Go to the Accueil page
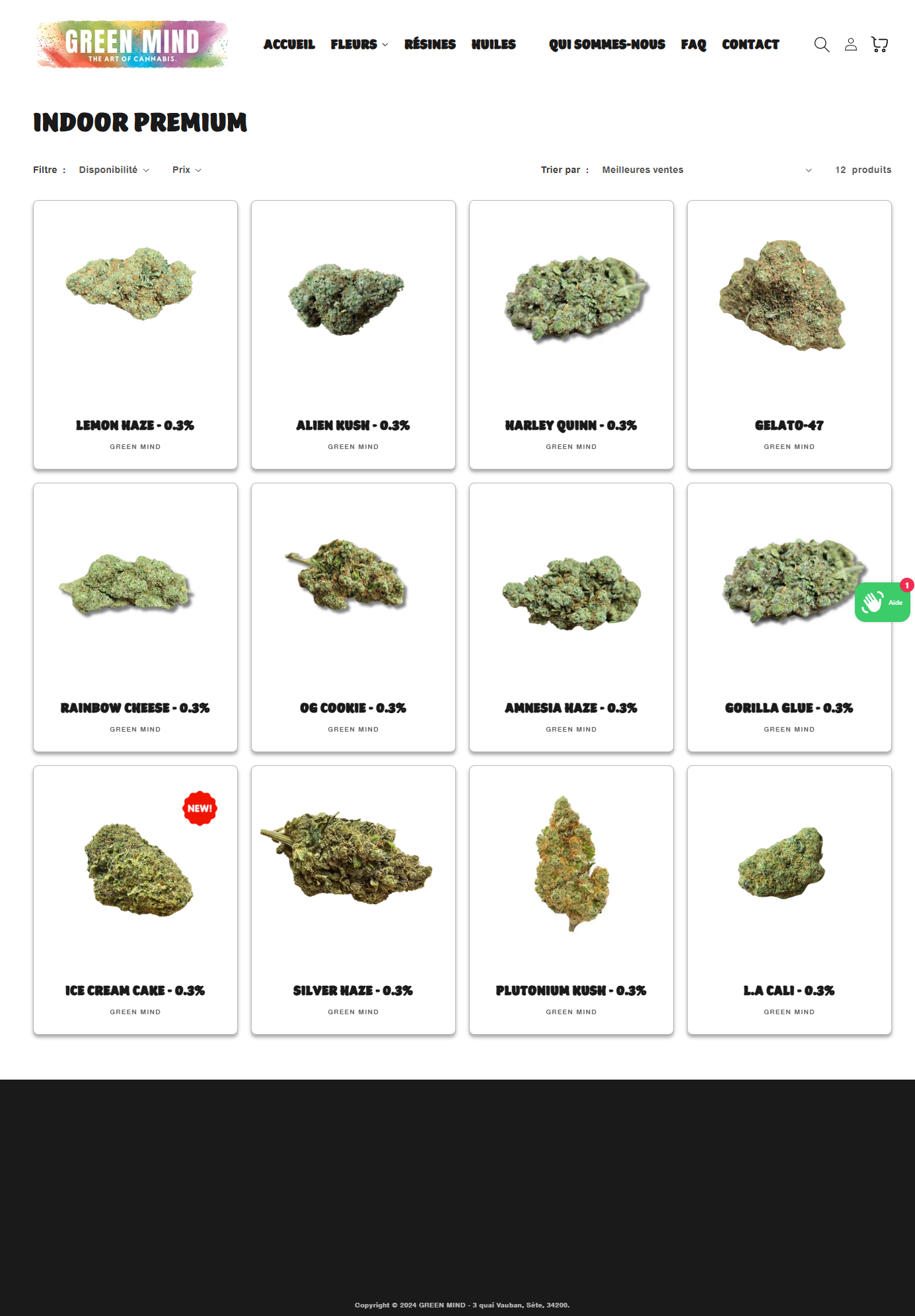This screenshot has height=1316, width=915. coord(289,44)
